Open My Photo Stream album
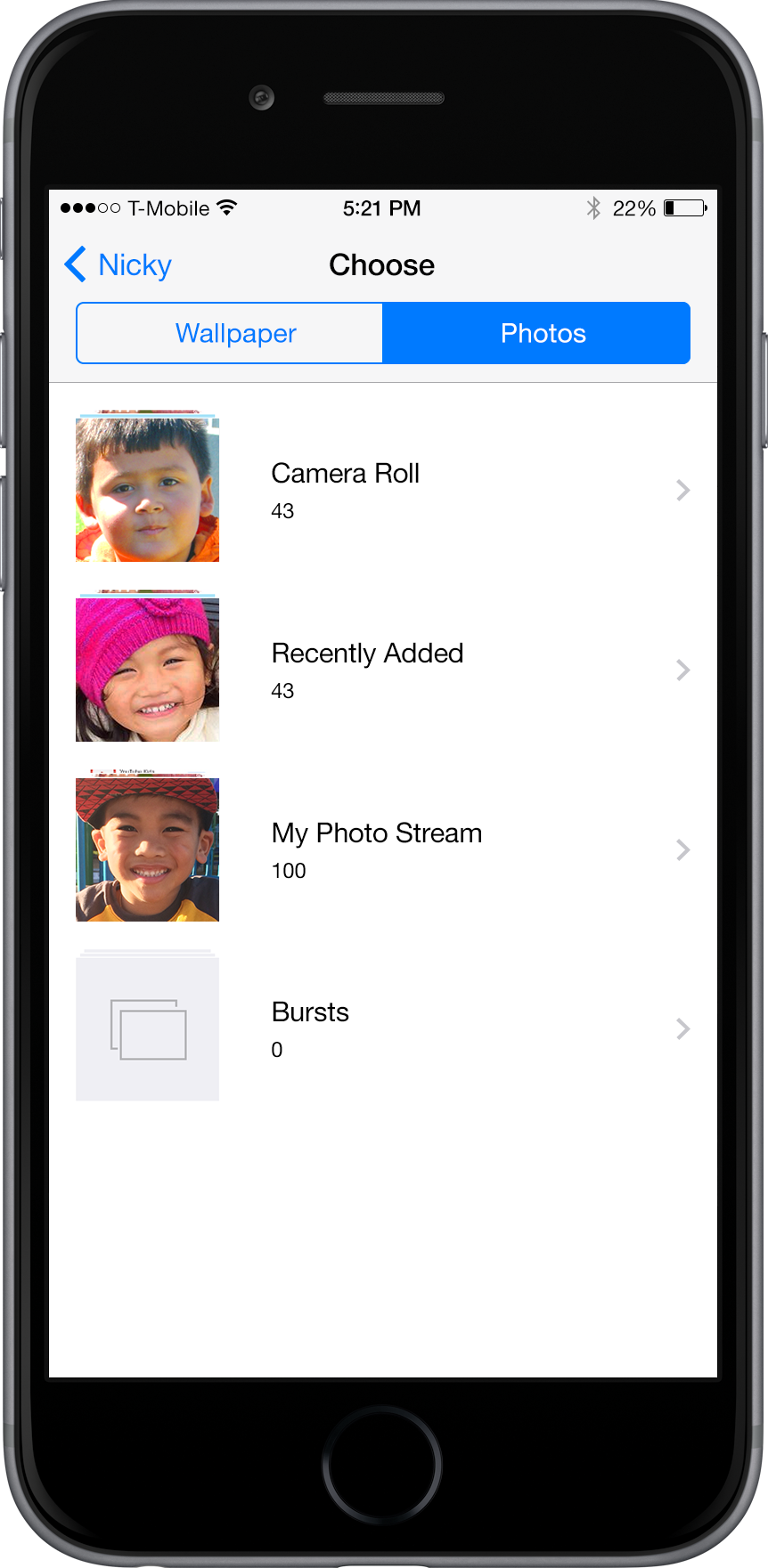The width and height of the screenshot is (768, 1568). pyautogui.click(x=383, y=849)
